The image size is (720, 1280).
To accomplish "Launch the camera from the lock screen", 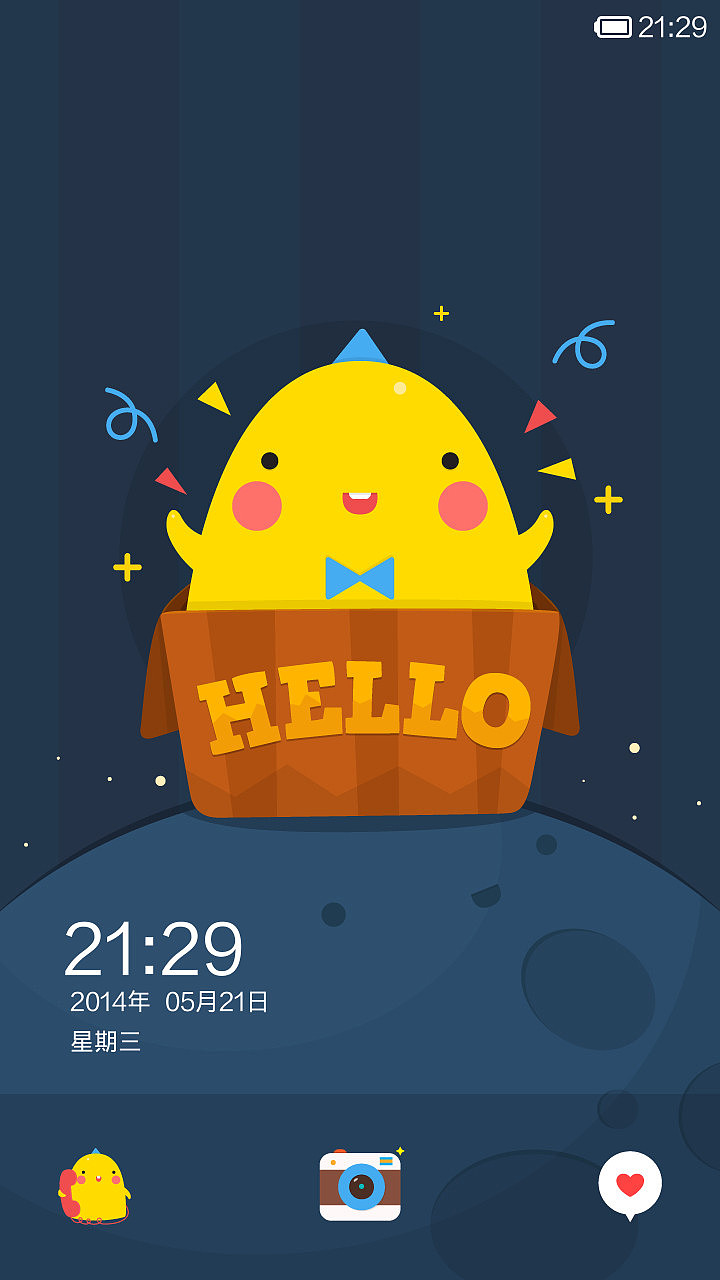I will (360, 1186).
